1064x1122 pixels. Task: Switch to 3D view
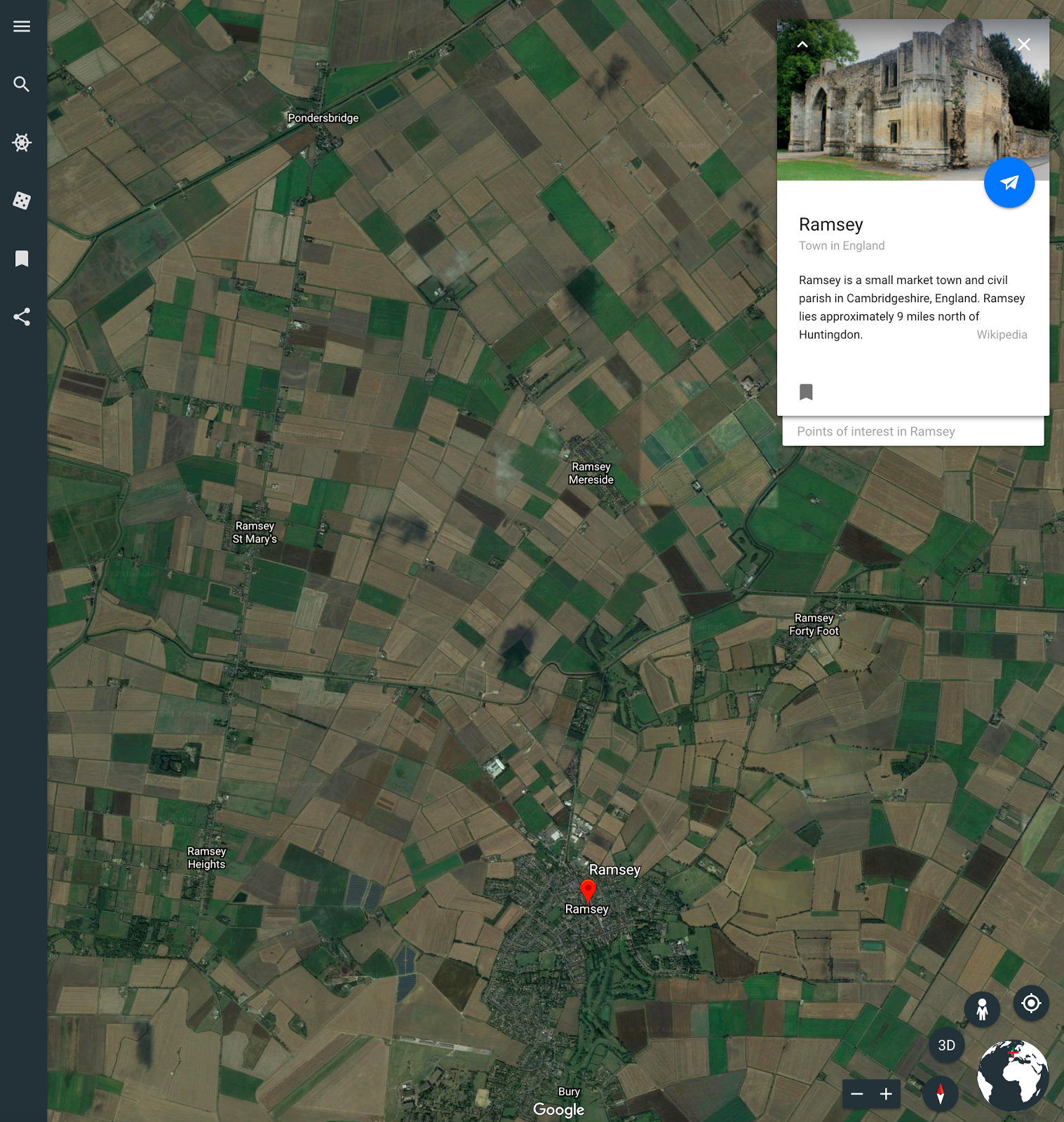click(x=946, y=1046)
